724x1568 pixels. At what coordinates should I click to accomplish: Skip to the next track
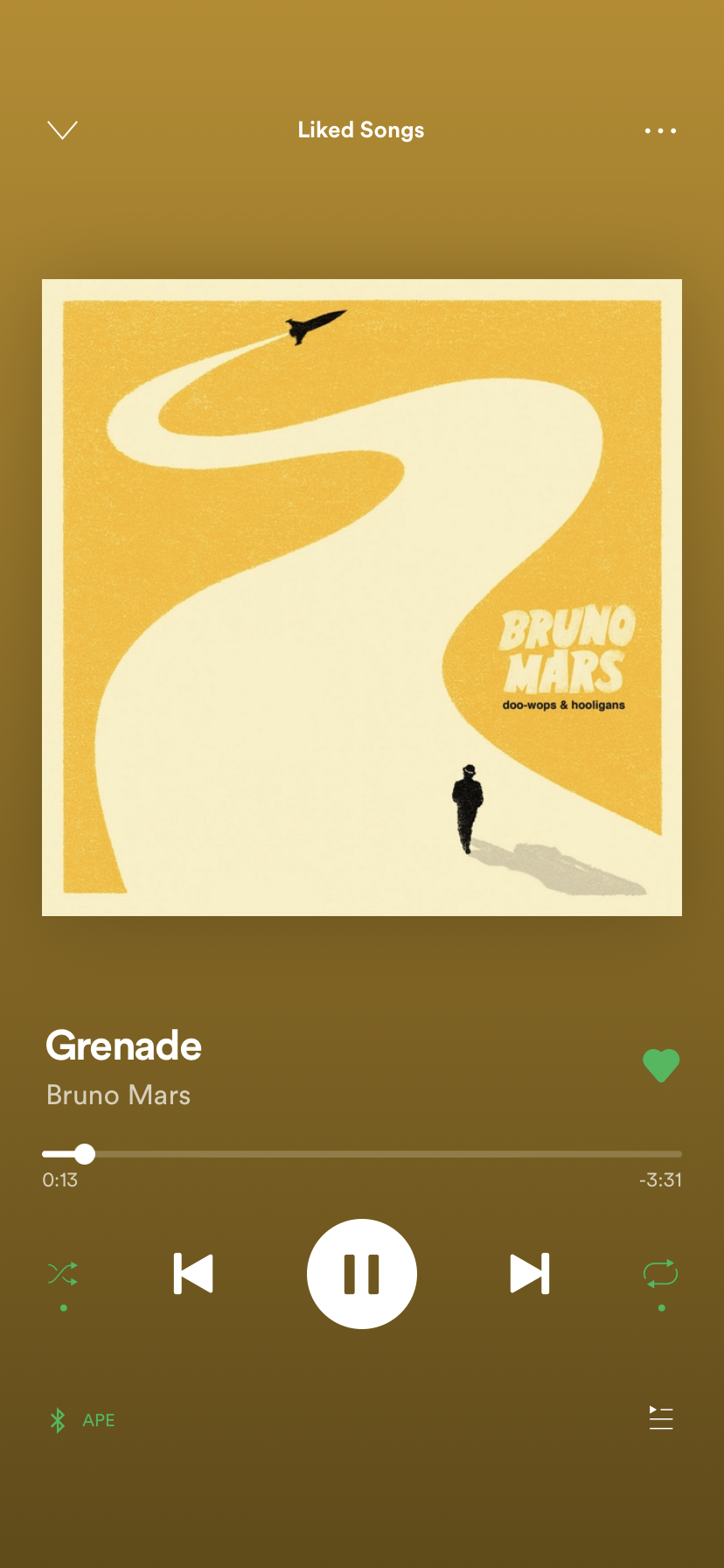tap(530, 1273)
